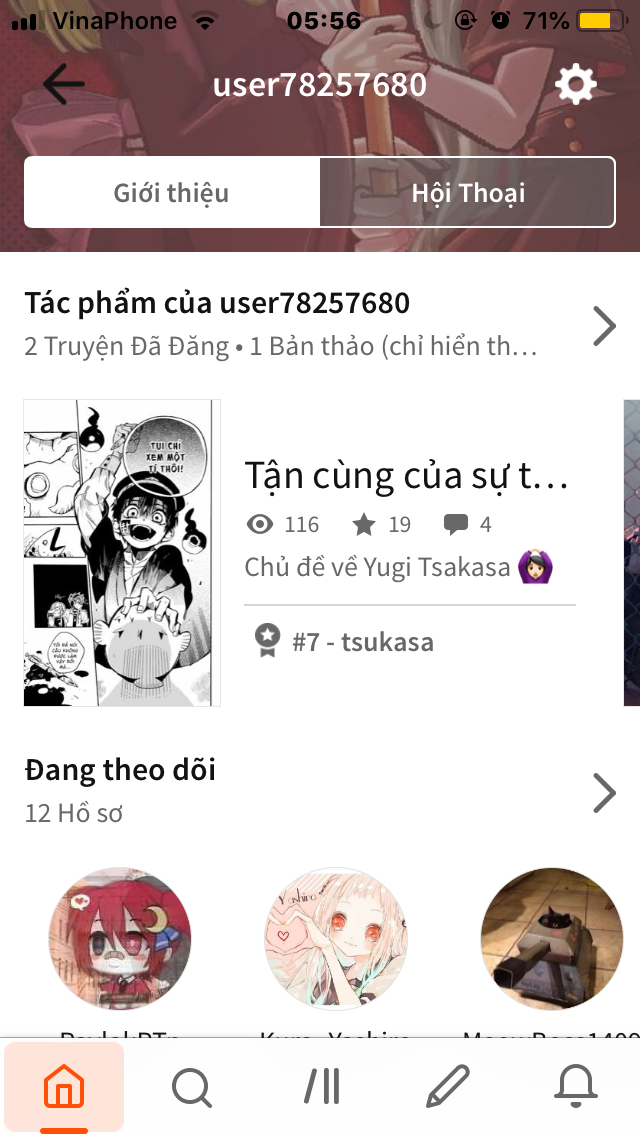The image size is (640, 1136).
Task: Open the Search tab
Action: [192, 1086]
